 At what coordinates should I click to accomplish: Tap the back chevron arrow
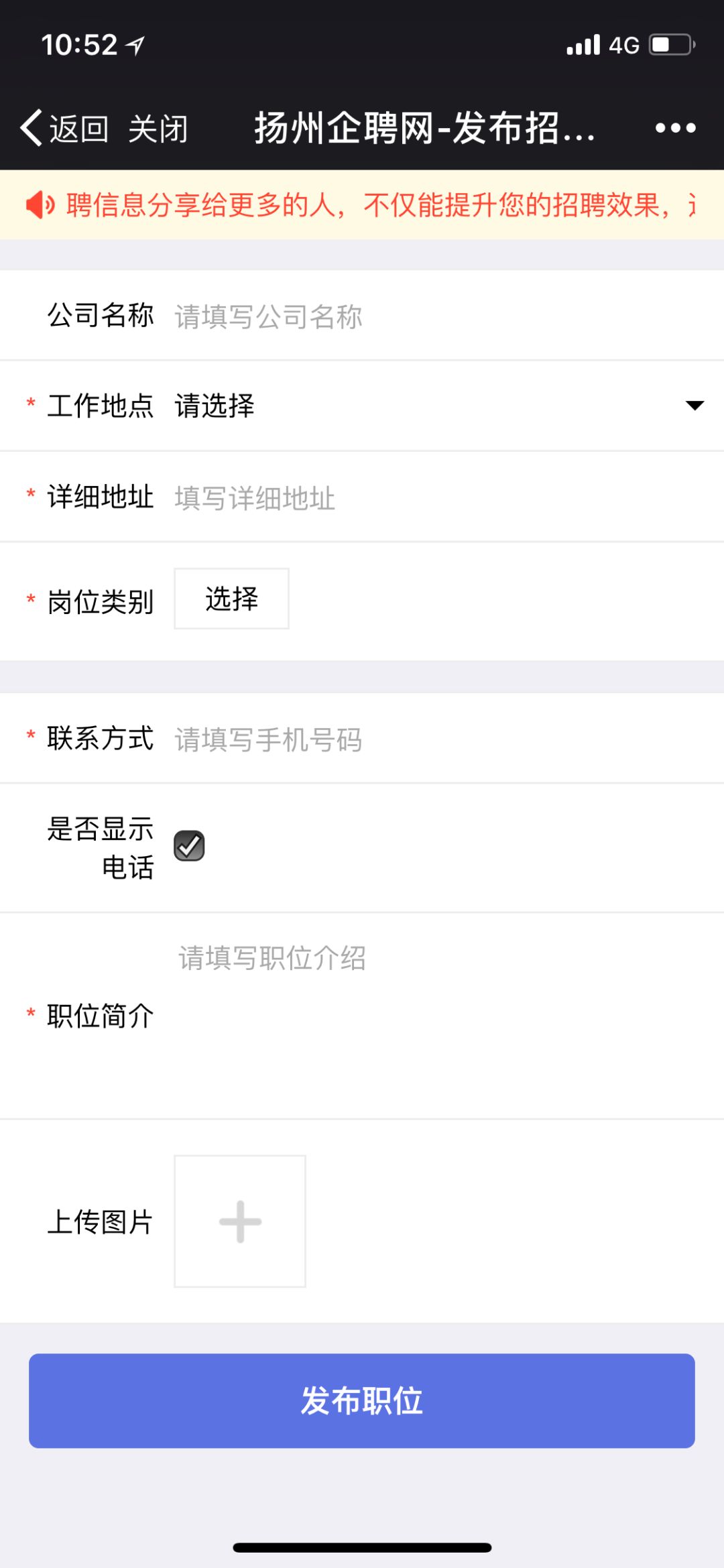[30, 127]
